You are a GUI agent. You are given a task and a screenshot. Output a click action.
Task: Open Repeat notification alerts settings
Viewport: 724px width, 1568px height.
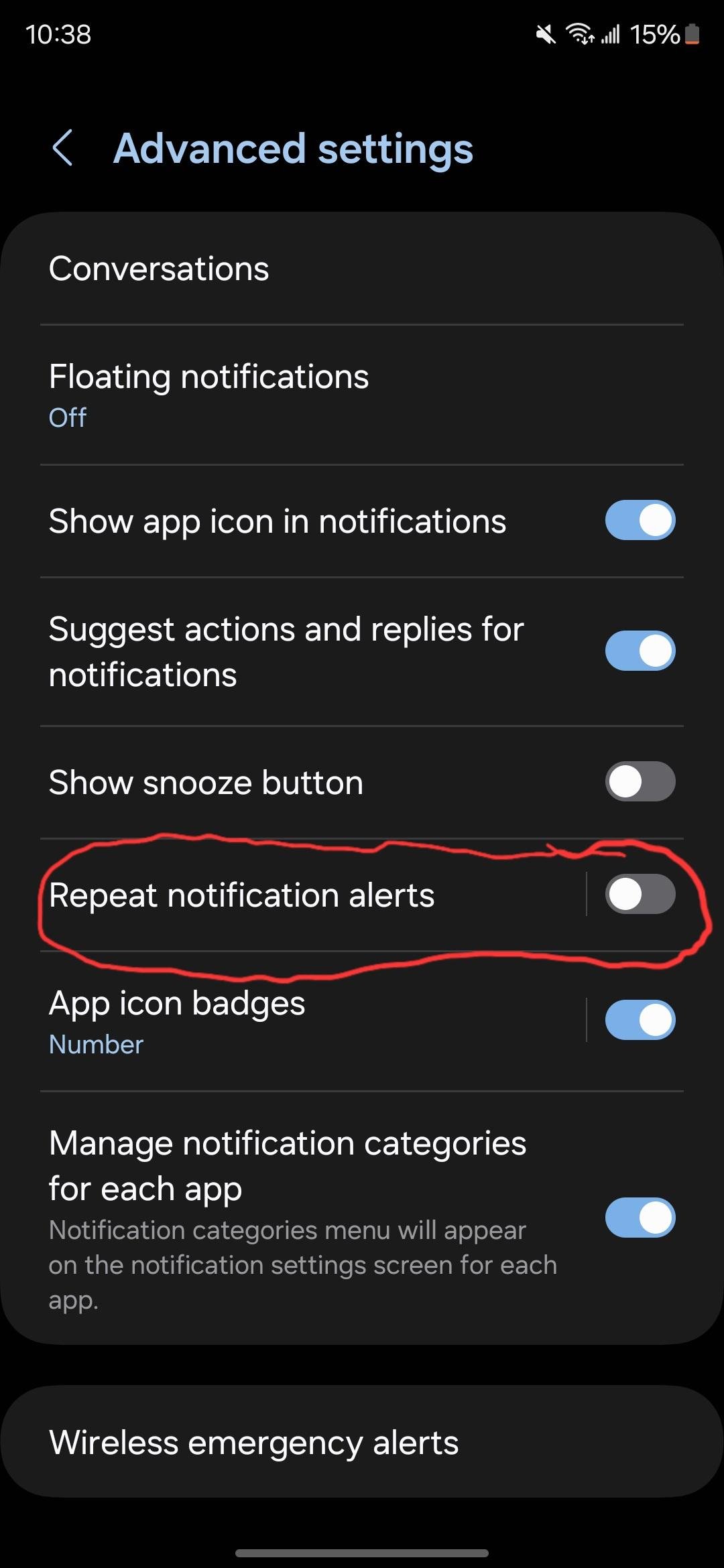[268, 895]
